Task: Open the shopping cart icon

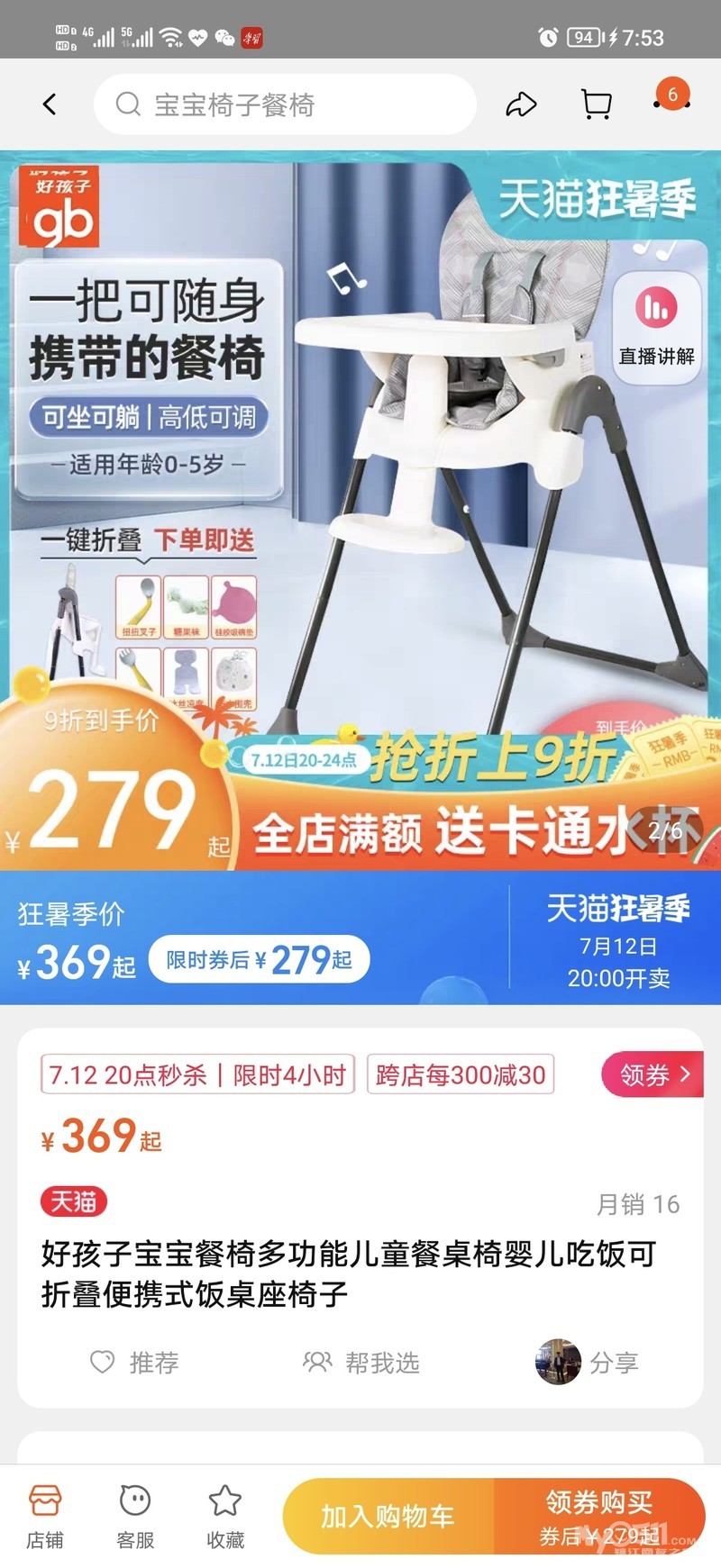Action: click(x=596, y=104)
